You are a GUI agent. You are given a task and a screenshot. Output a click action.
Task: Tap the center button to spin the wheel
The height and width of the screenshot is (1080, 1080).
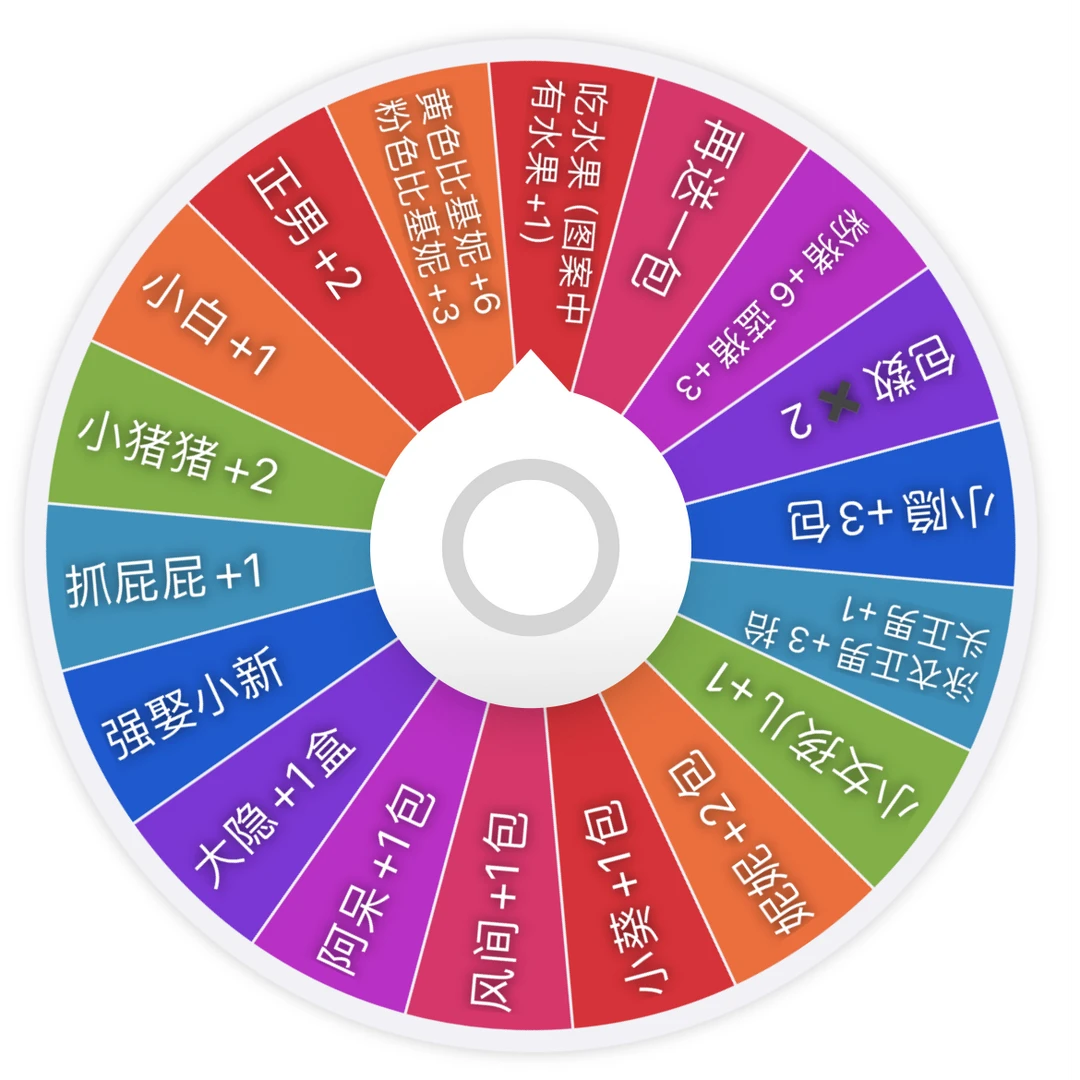pyautogui.click(x=531, y=547)
